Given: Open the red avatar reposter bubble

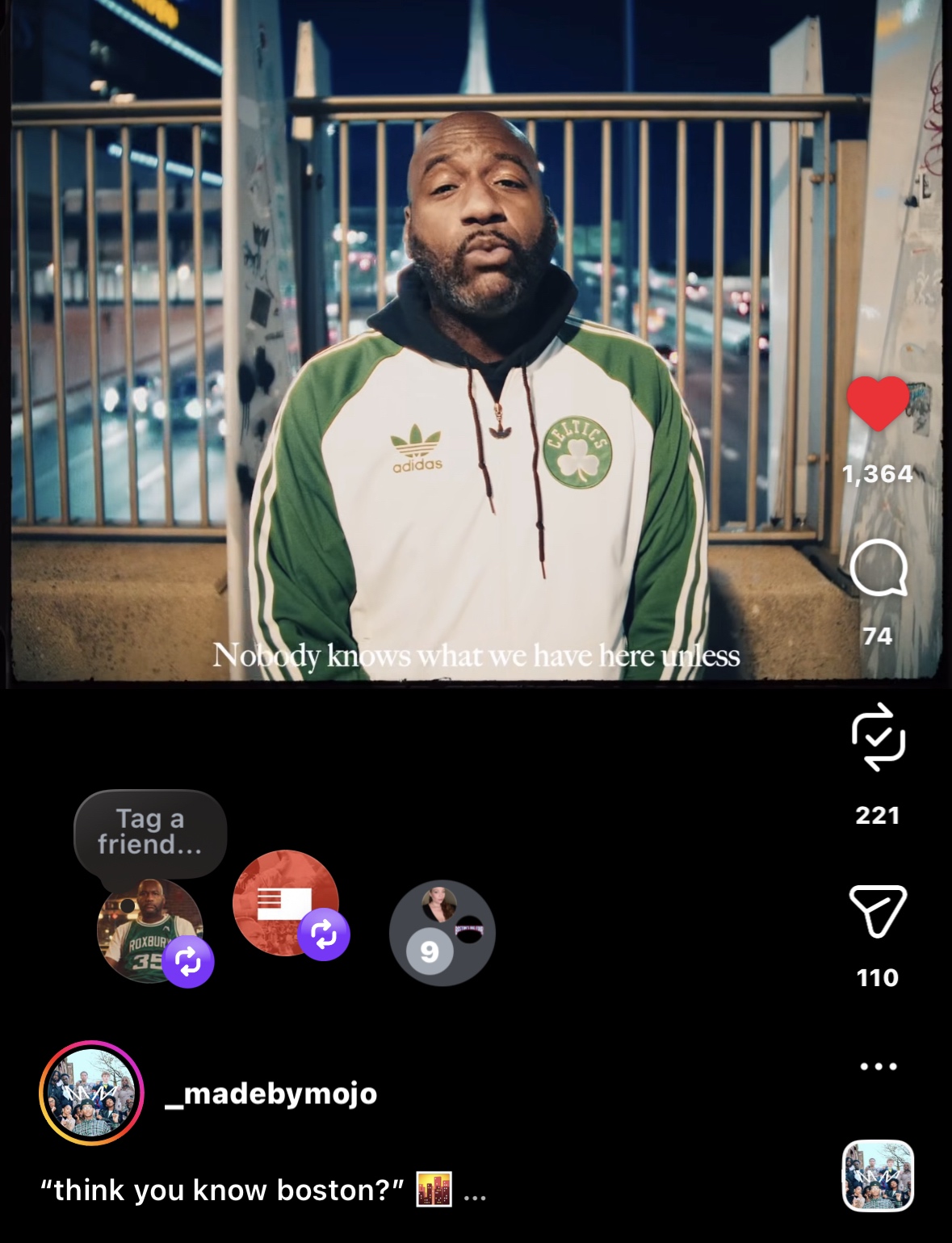Looking at the screenshot, I should point(284,902).
